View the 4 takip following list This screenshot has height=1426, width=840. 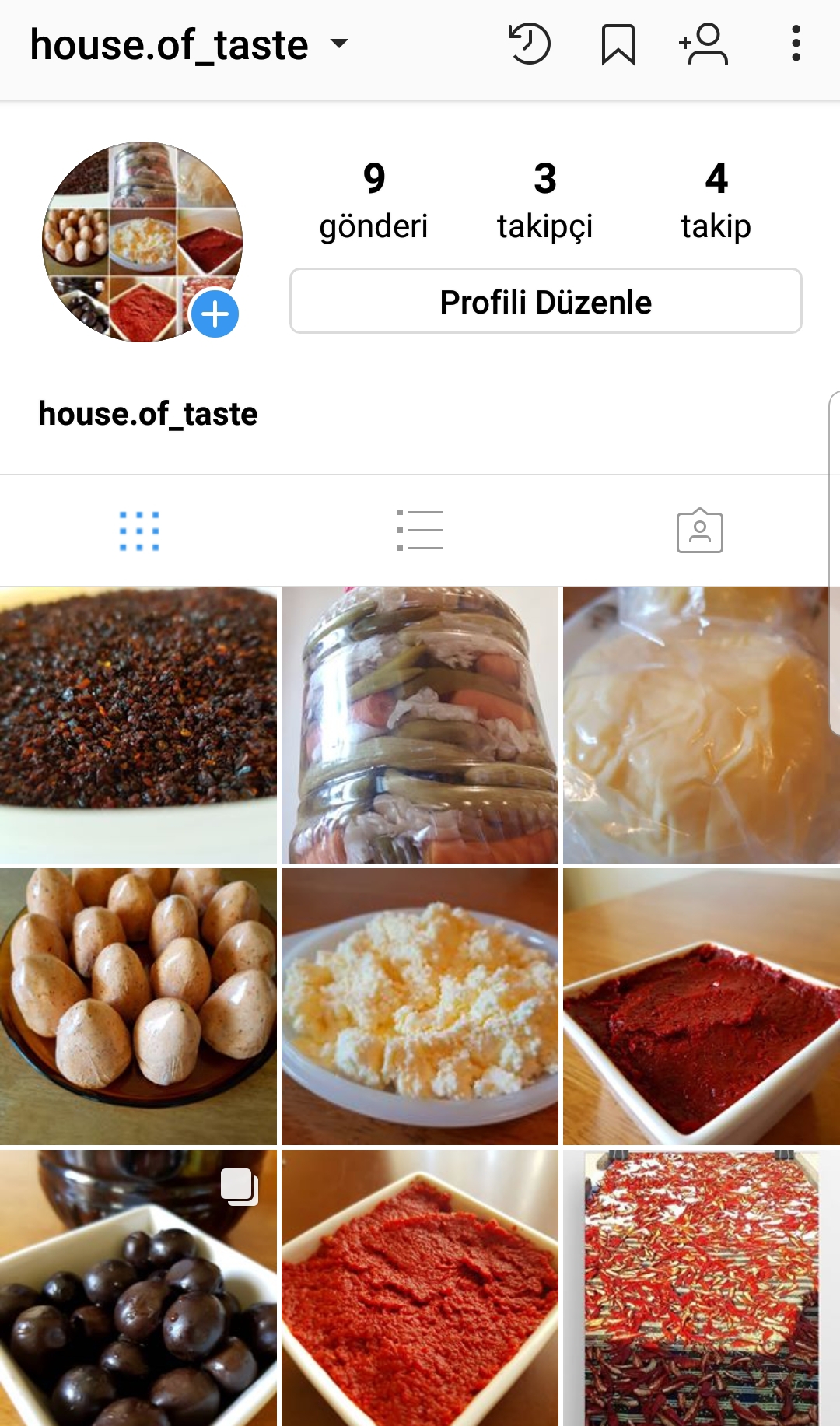pyautogui.click(x=716, y=201)
